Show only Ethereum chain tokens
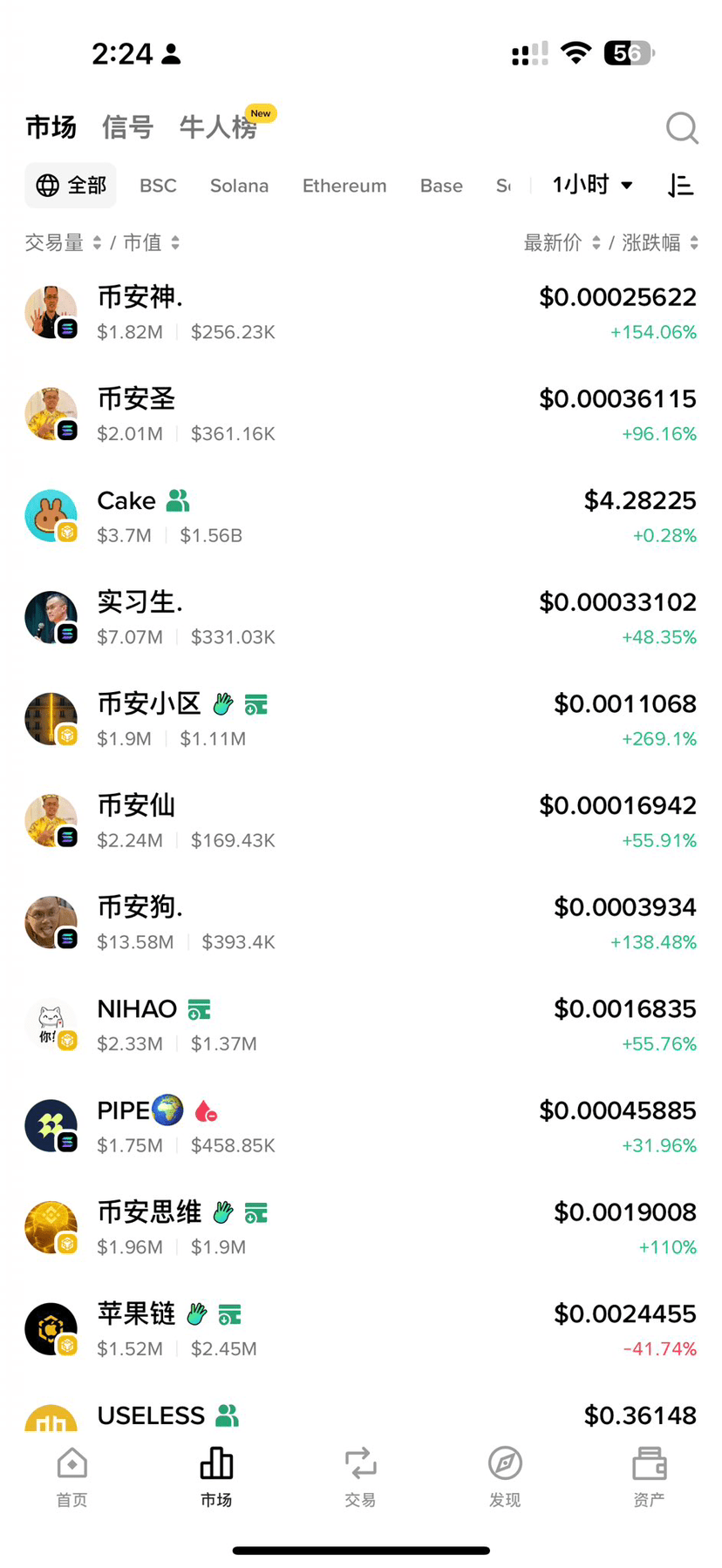This screenshot has width=722, height=1568. tap(344, 186)
